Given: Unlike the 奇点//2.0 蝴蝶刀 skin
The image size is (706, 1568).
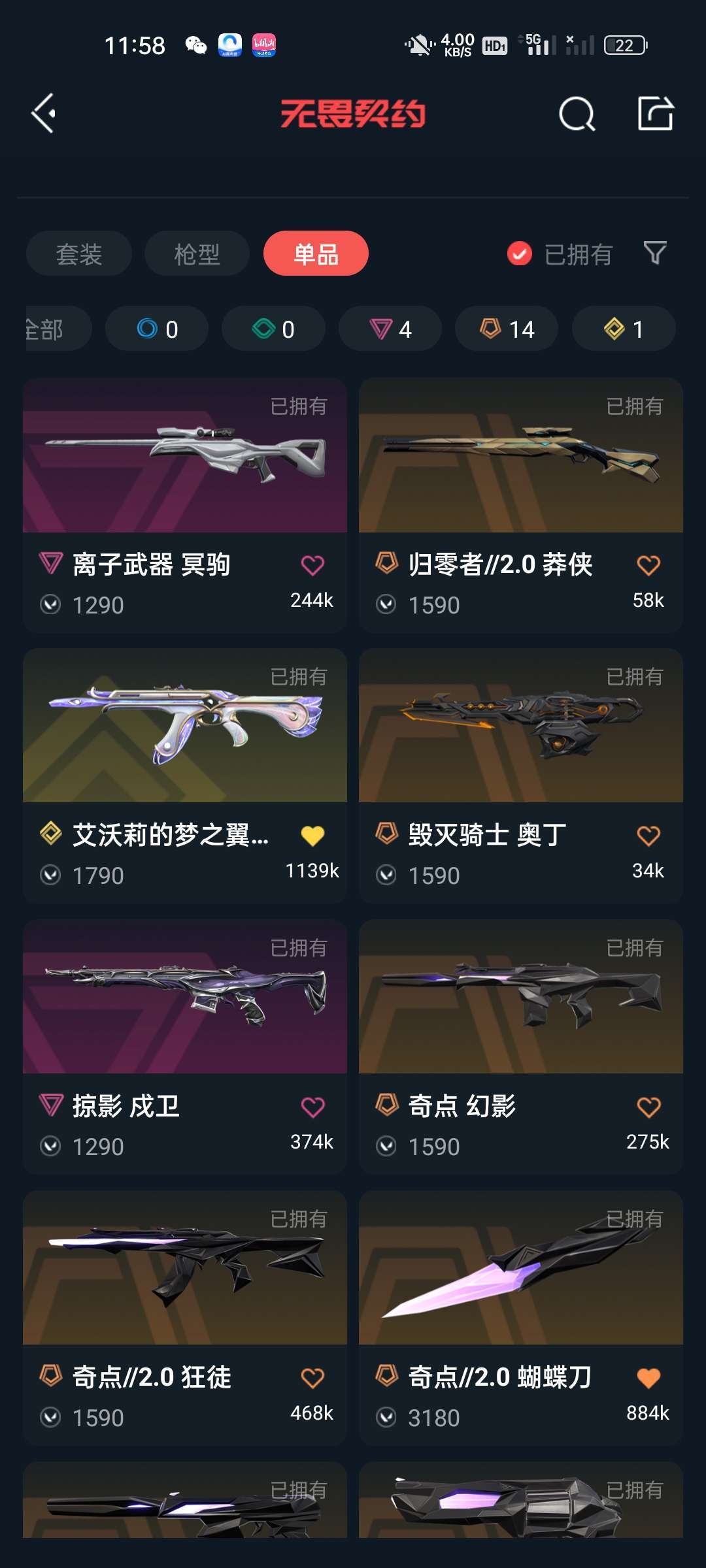Looking at the screenshot, I should [648, 1378].
